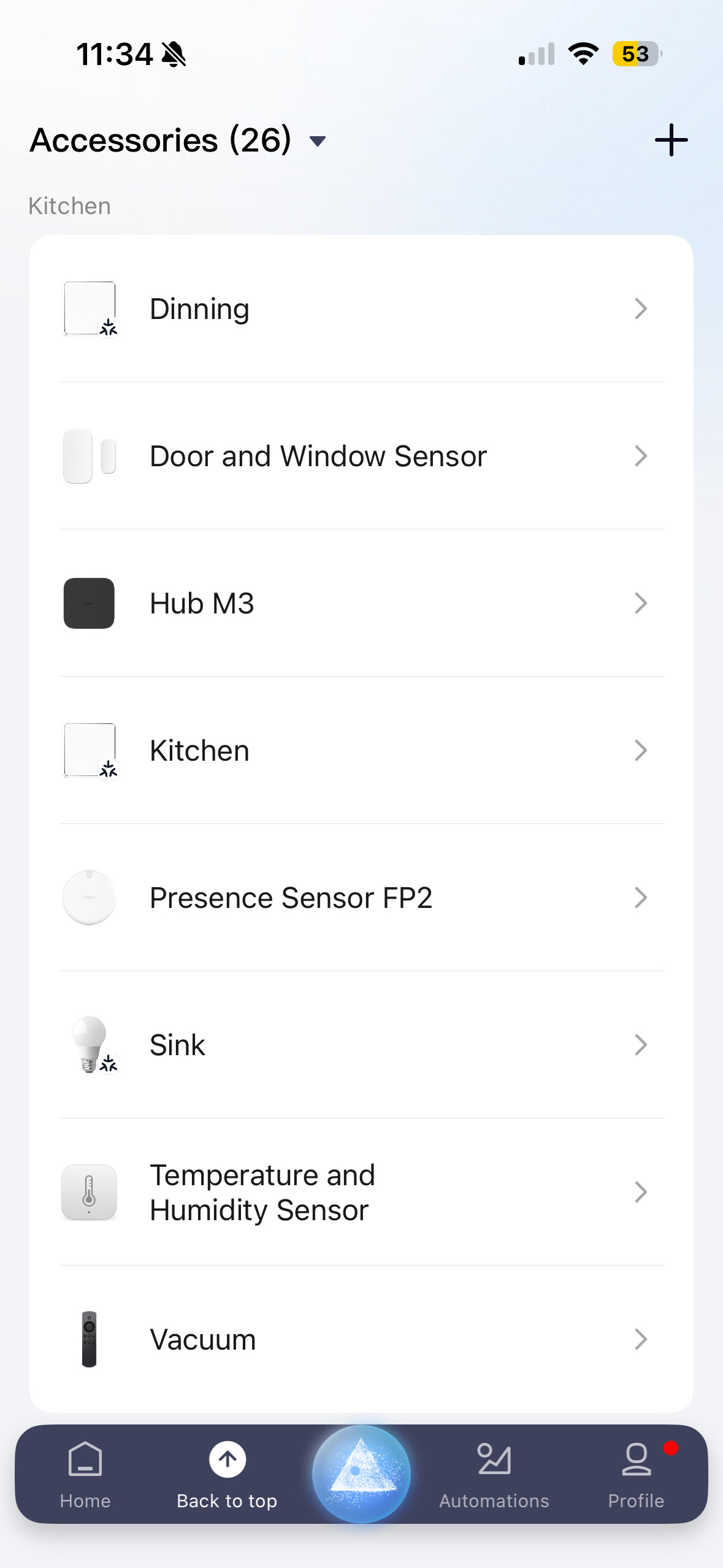View Presence Sensor FP2
Viewport: 723px width, 1568px height.
pyautogui.click(x=361, y=898)
